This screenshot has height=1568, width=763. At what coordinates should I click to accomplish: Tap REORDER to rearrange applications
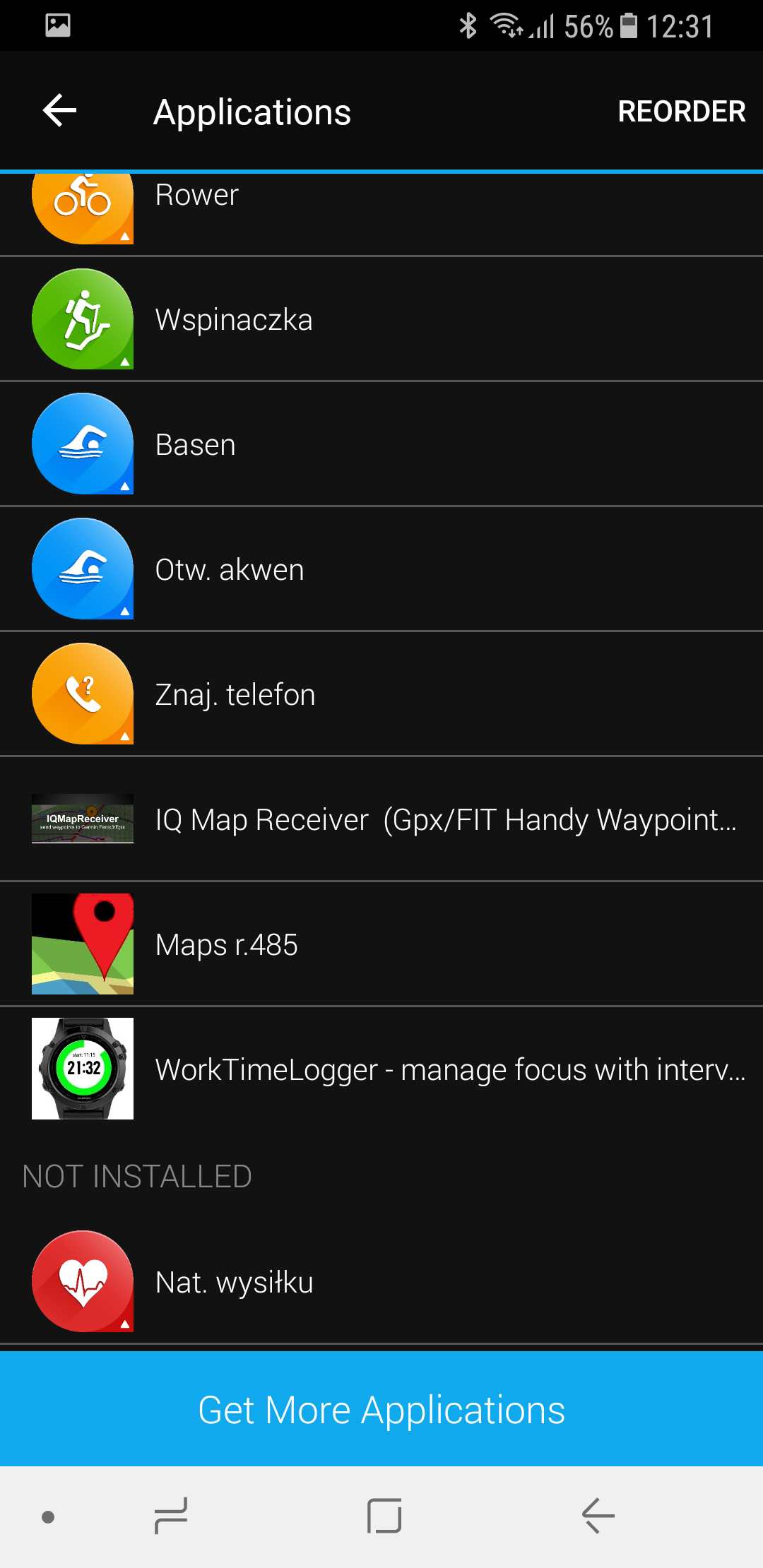pyautogui.click(x=682, y=111)
